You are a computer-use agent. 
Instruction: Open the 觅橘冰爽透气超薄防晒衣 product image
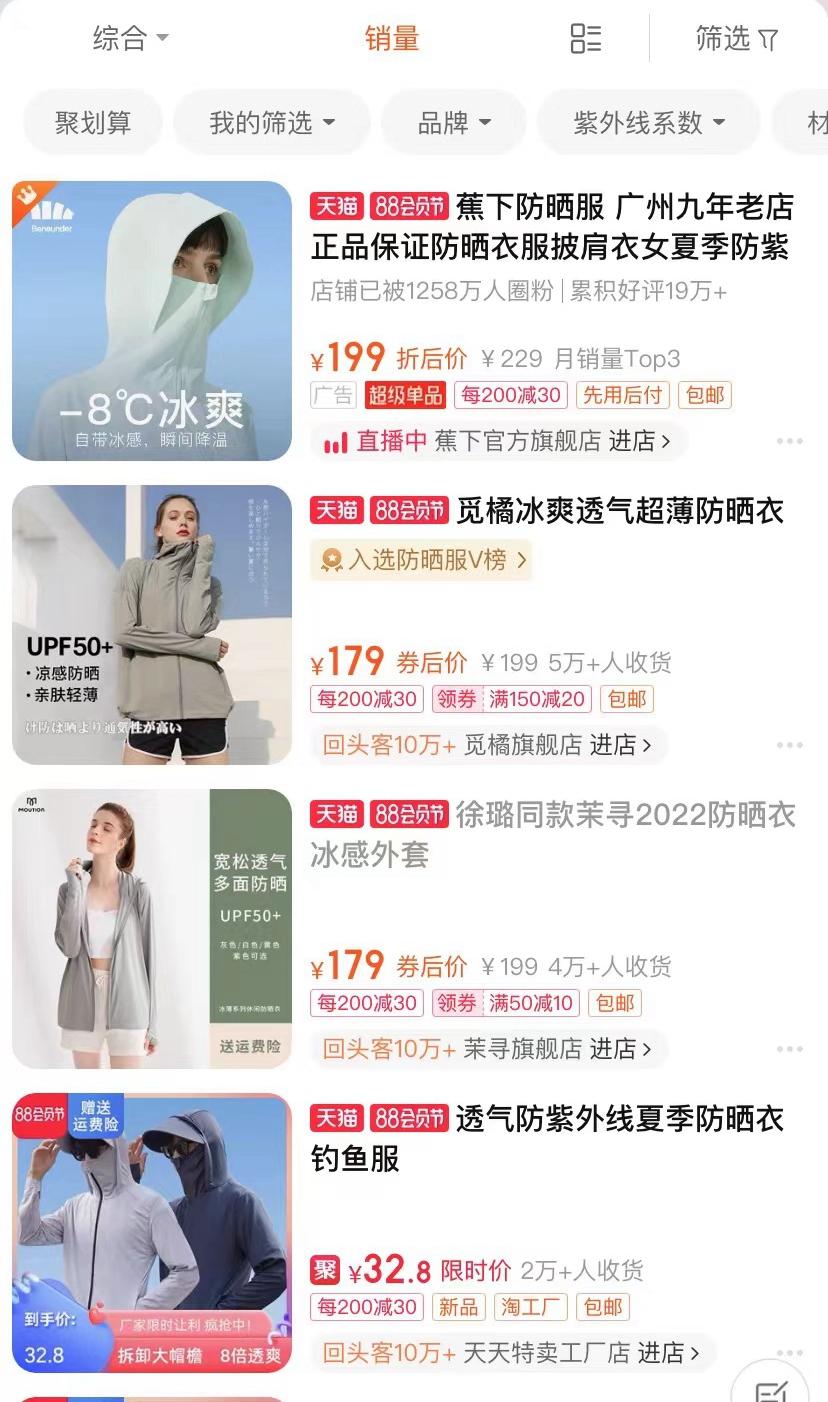point(152,625)
